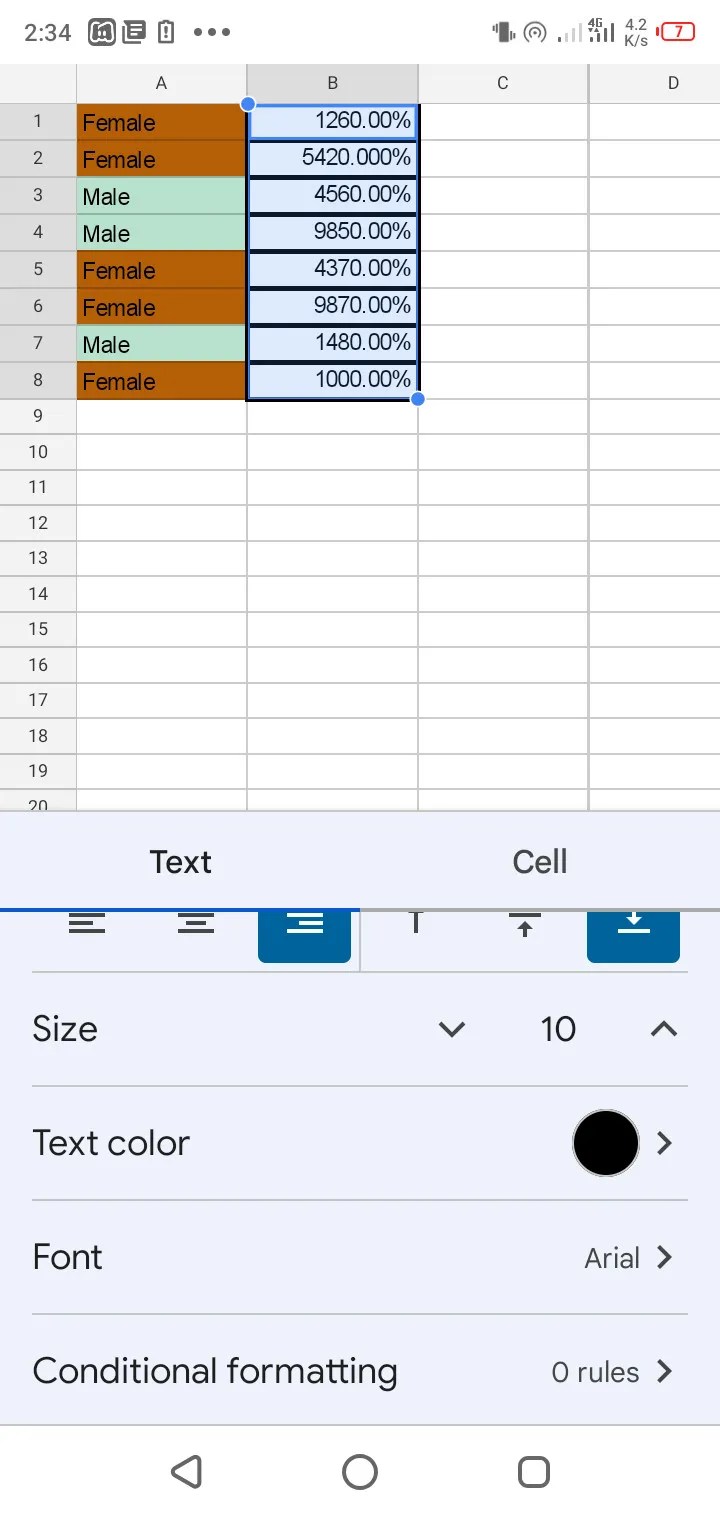Select the Text tab
Viewport: 720px width, 1520px height.
180,862
